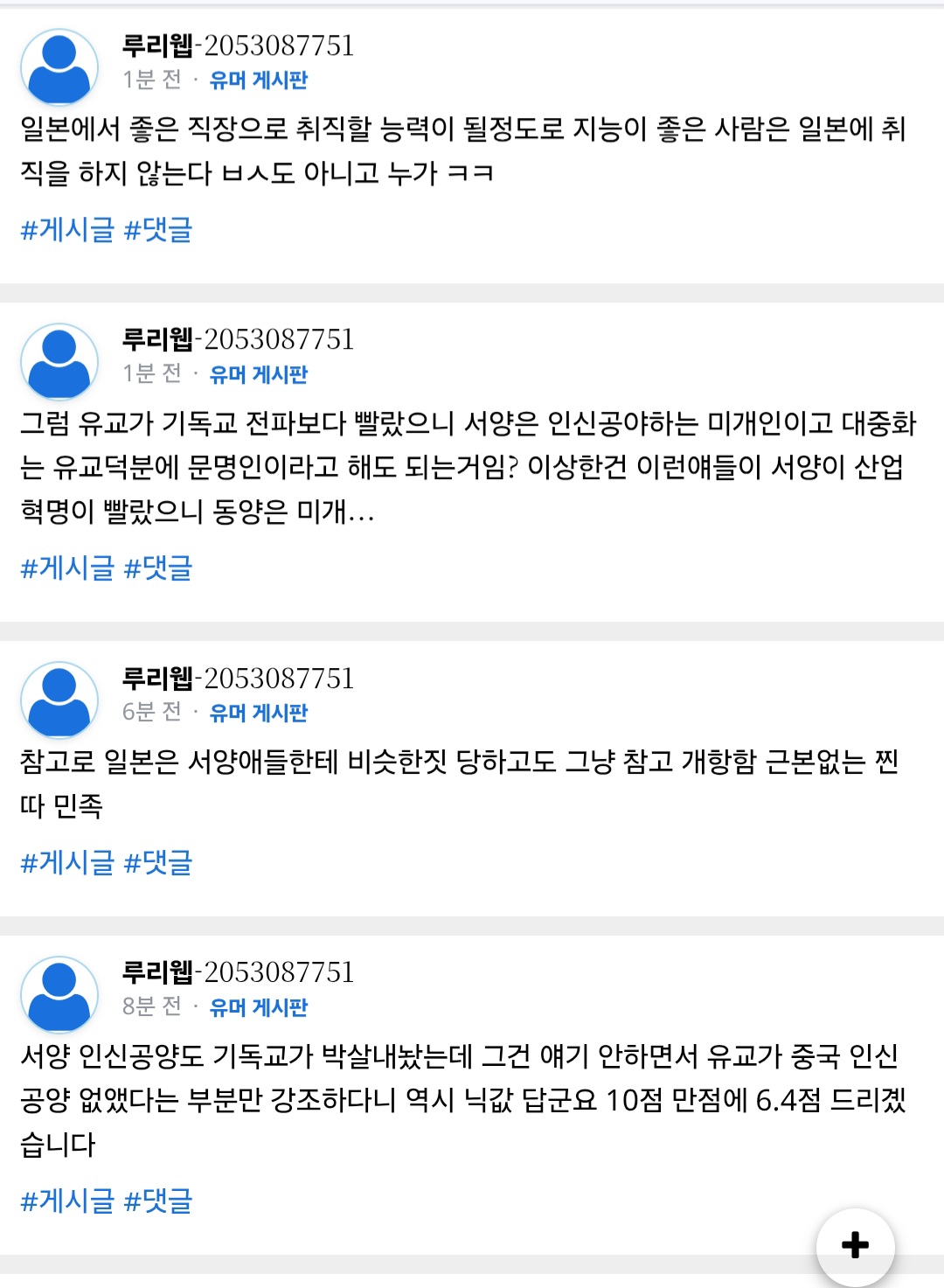The image size is (944, 1288).
Task: Open the post starting 일본에서 좋은 직장으로
Action: point(463,150)
